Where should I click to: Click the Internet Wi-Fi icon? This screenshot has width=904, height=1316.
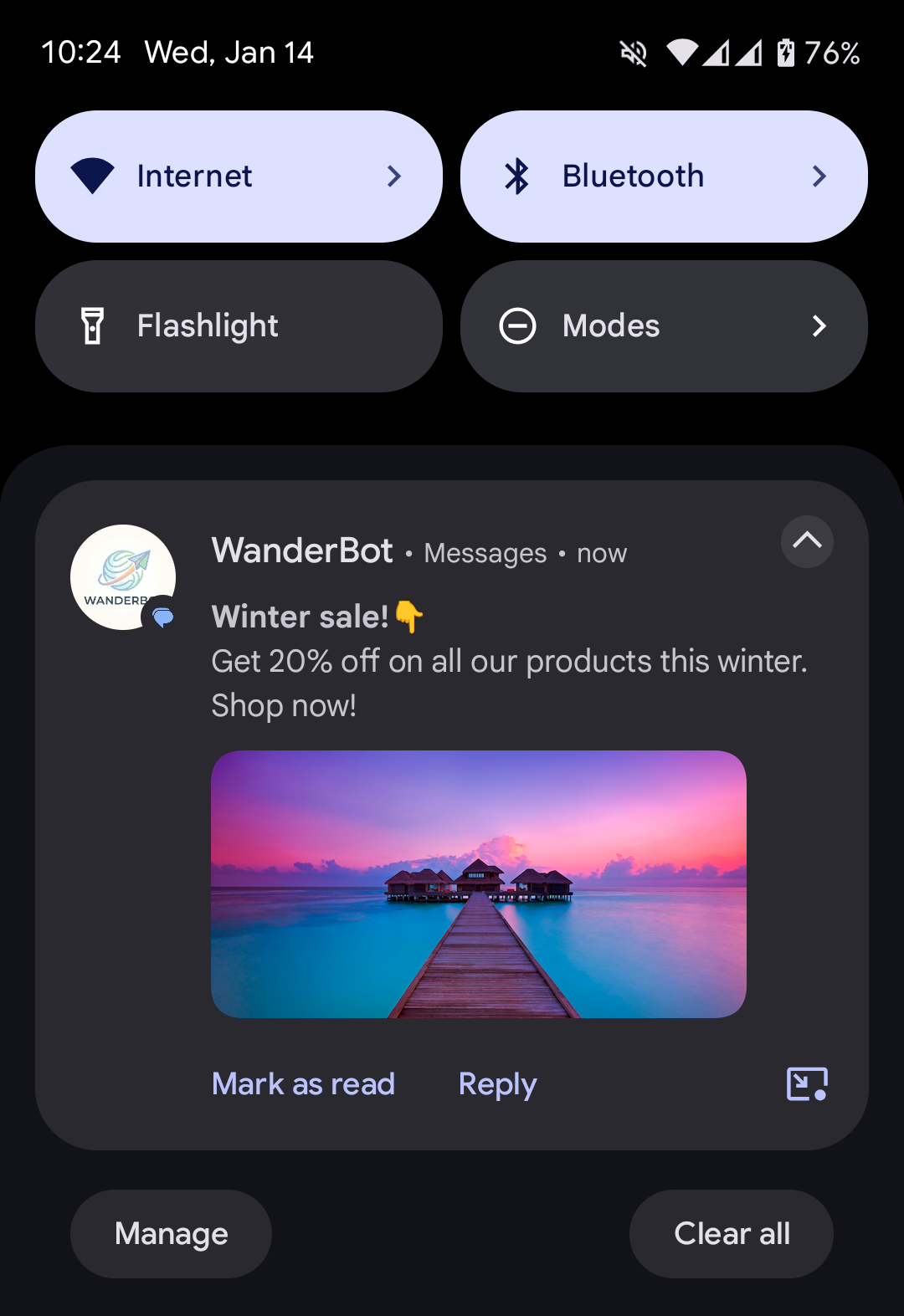point(92,176)
